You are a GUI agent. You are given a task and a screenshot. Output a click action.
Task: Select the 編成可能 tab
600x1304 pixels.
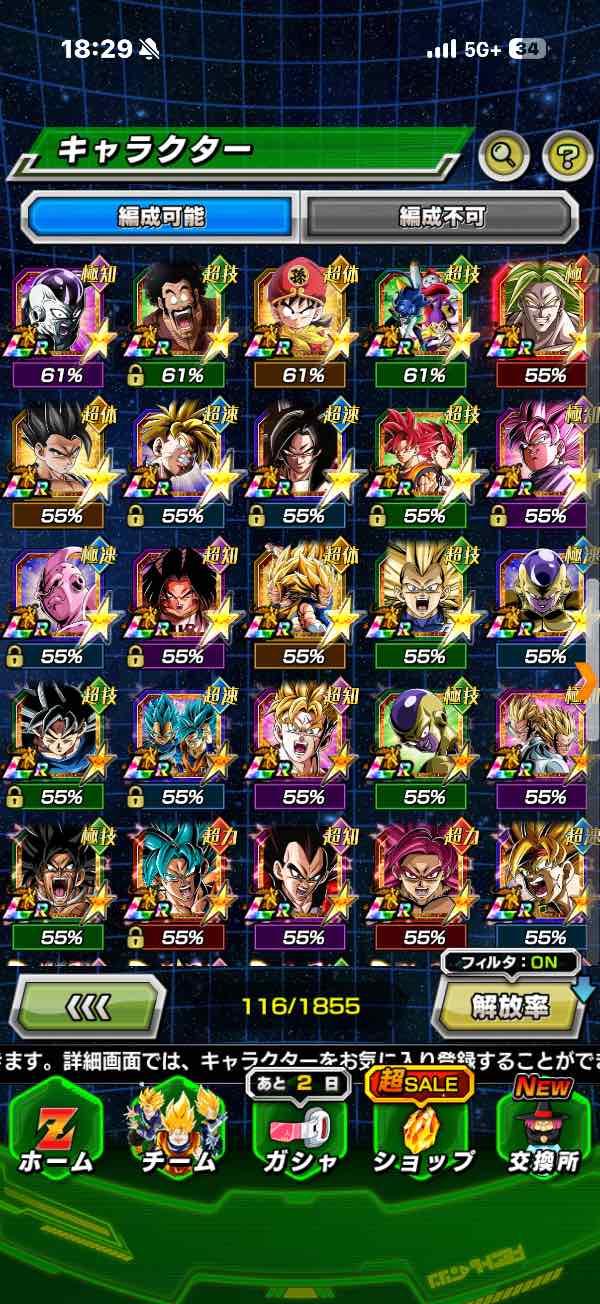[x=162, y=215]
